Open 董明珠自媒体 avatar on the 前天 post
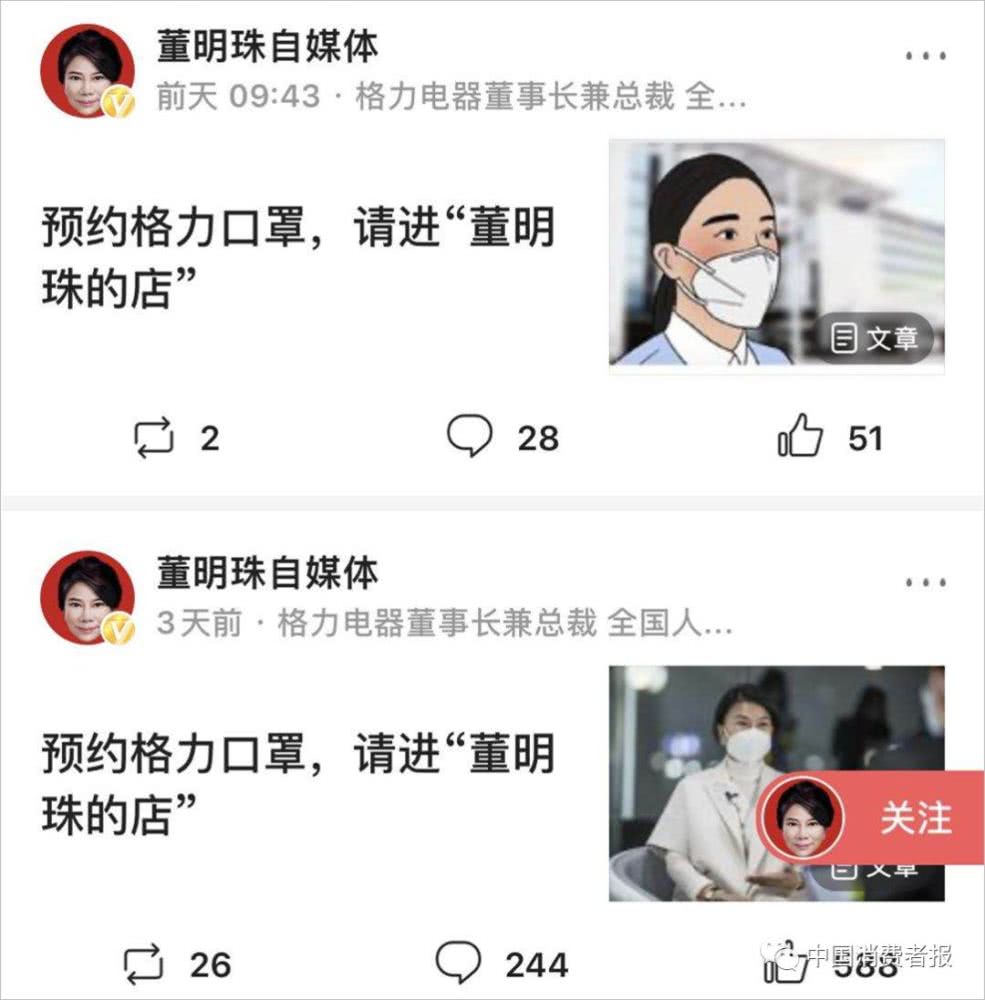 (x=87, y=71)
